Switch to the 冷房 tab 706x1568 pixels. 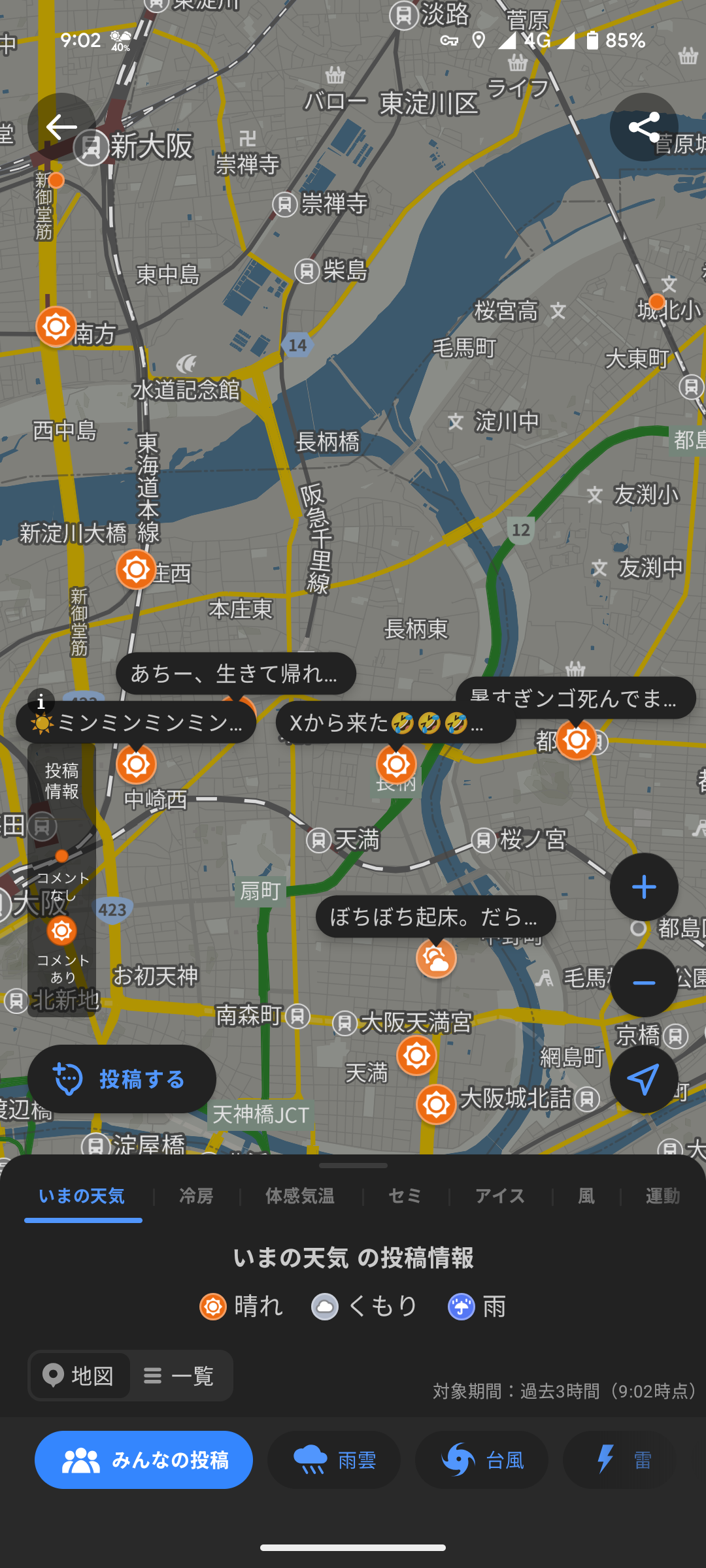tap(196, 1196)
